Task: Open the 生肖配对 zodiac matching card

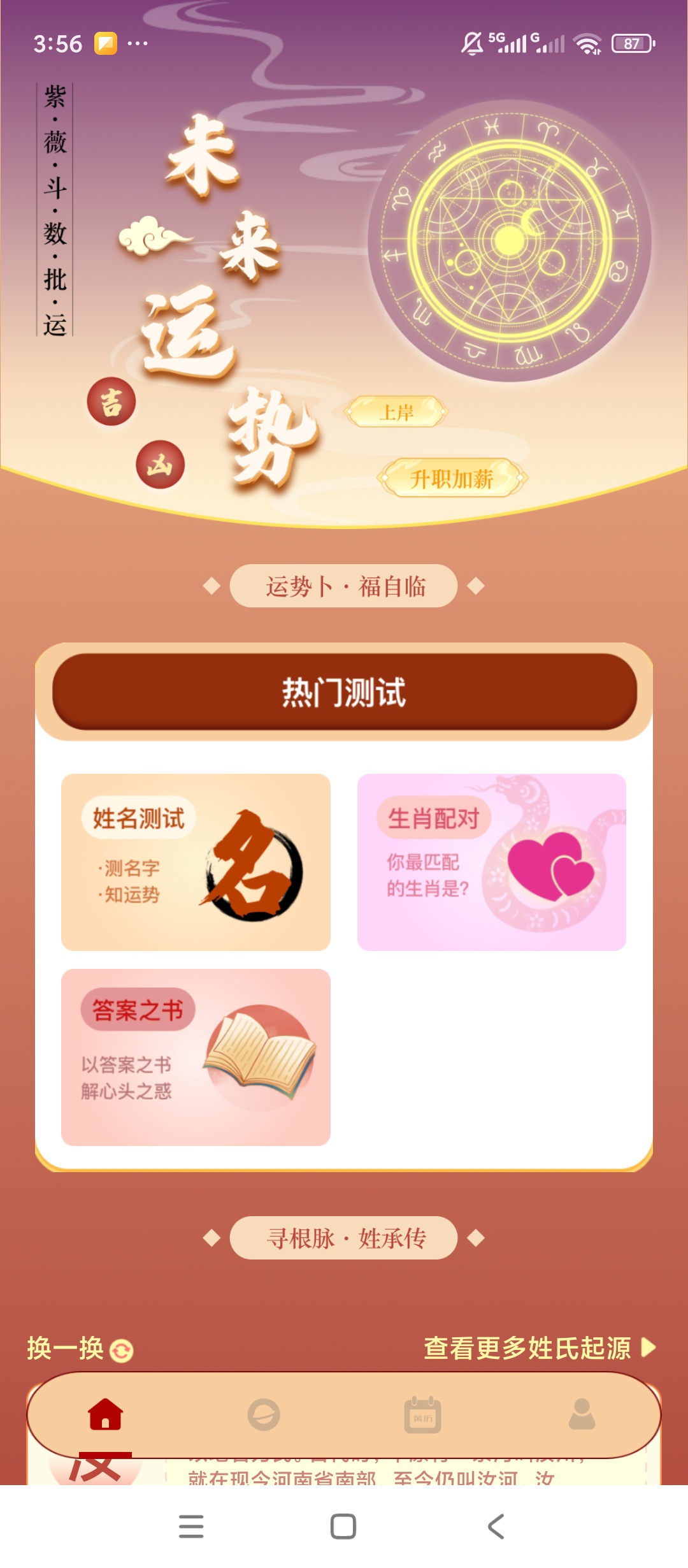Action: tap(491, 862)
